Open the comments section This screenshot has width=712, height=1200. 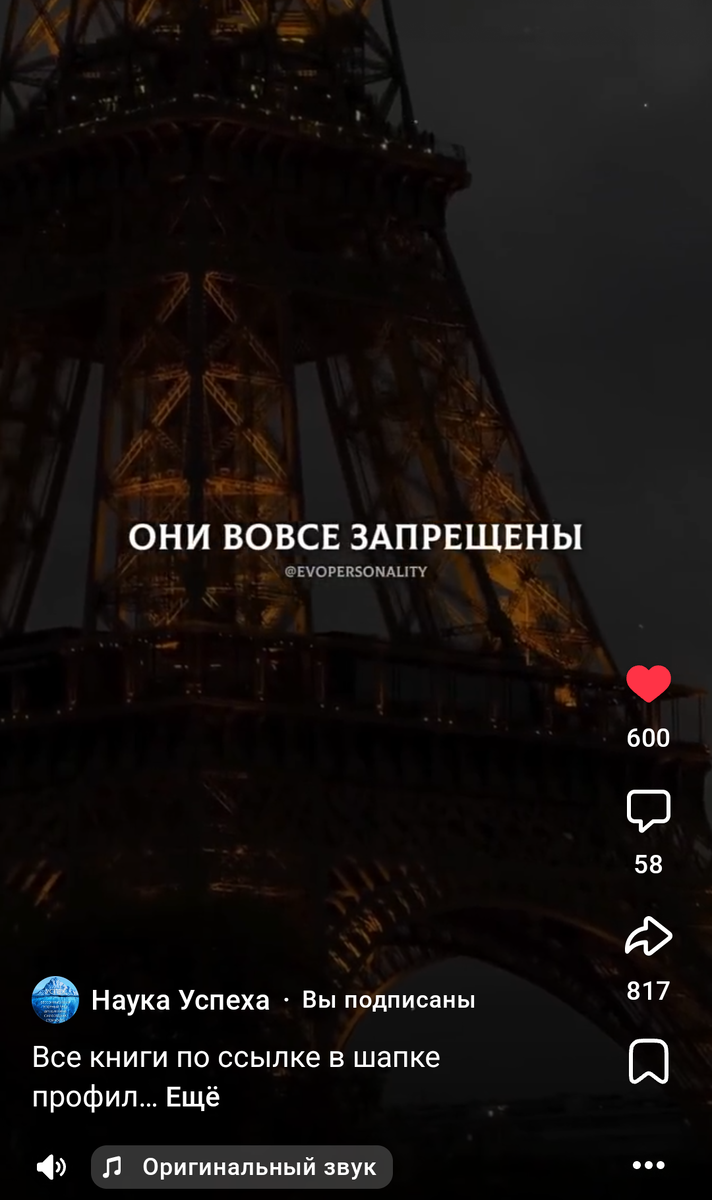tap(648, 810)
